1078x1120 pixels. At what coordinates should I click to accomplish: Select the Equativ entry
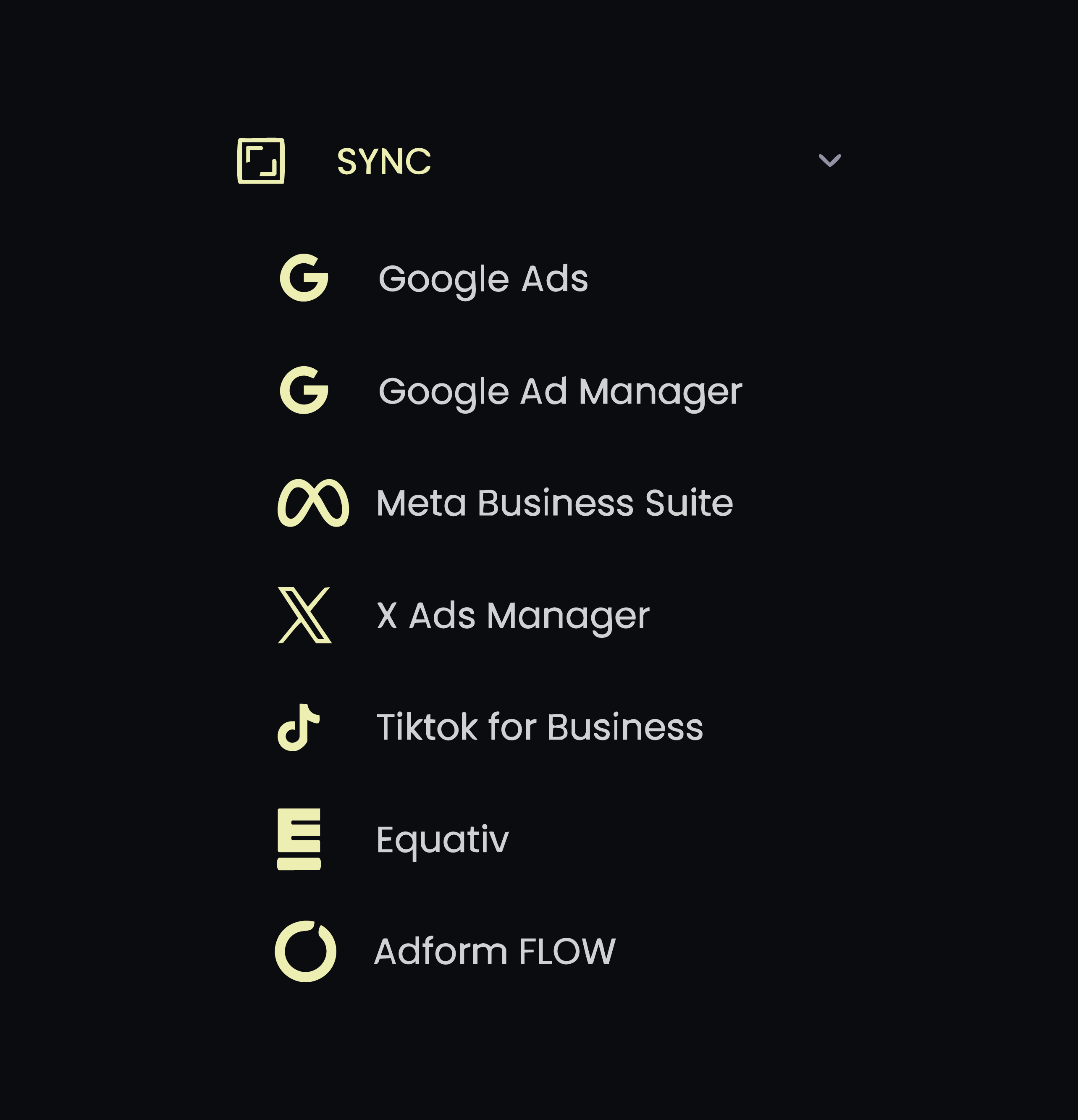click(x=442, y=839)
